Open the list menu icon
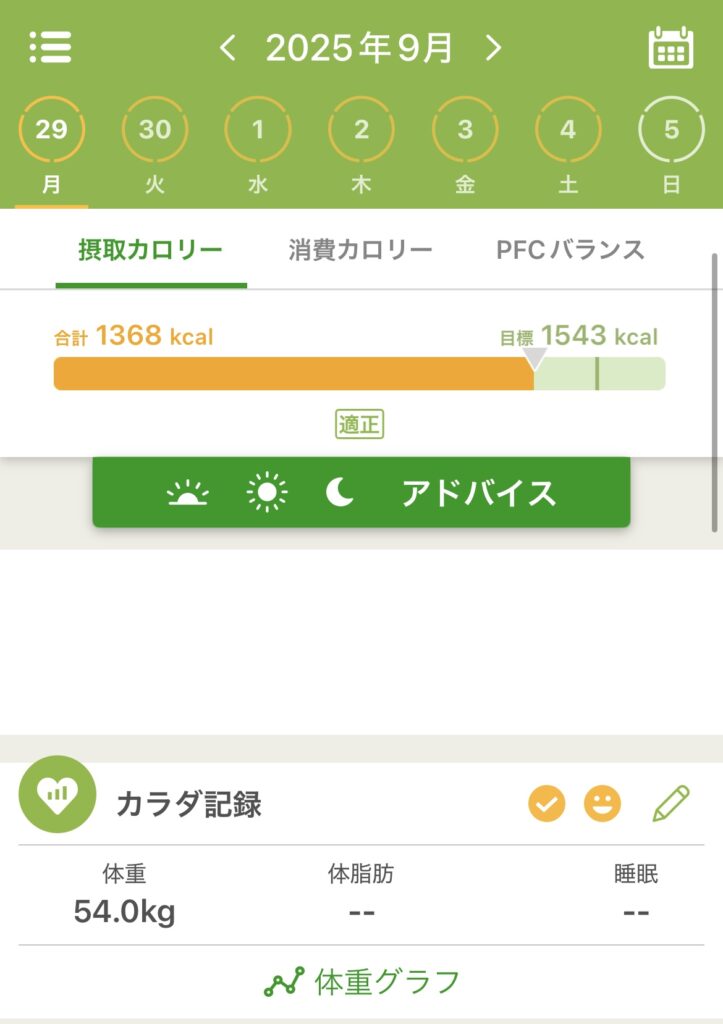Screen dimensions: 723x1024 point(50,47)
